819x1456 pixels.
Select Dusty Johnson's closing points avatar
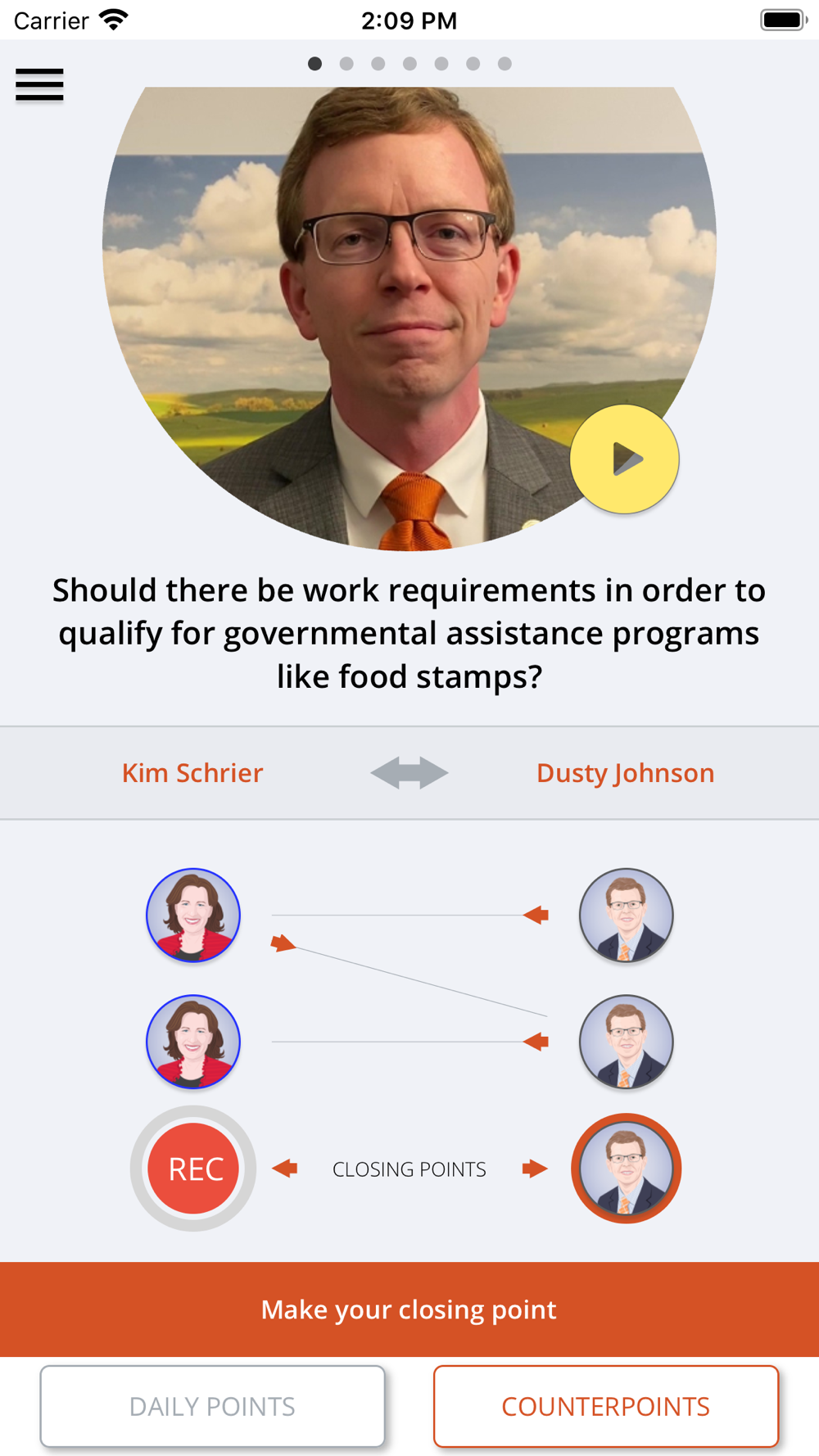tap(626, 1169)
